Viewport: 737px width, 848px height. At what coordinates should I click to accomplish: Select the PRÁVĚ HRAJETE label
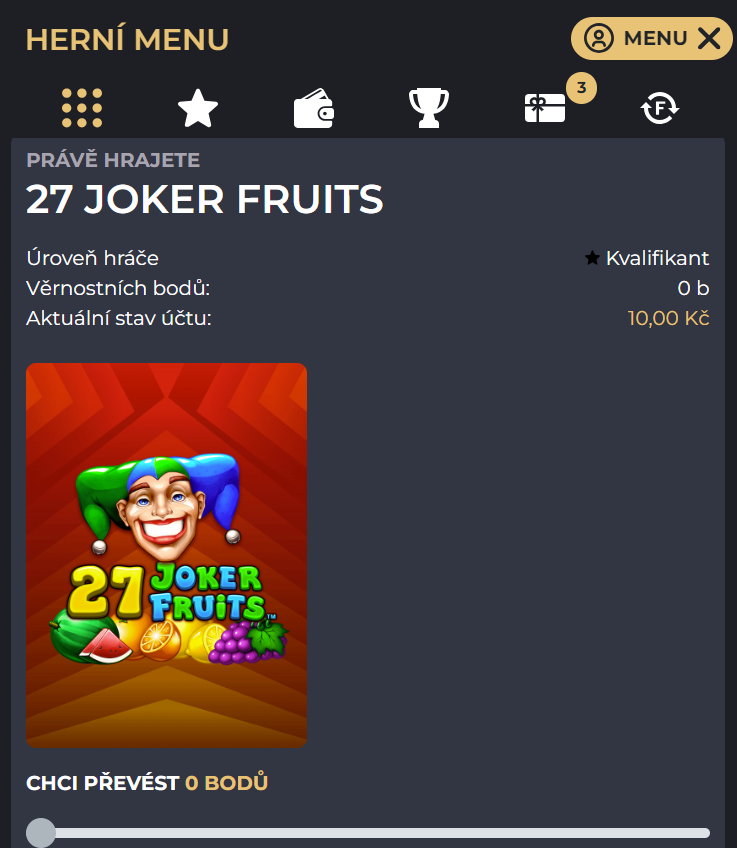click(x=113, y=159)
